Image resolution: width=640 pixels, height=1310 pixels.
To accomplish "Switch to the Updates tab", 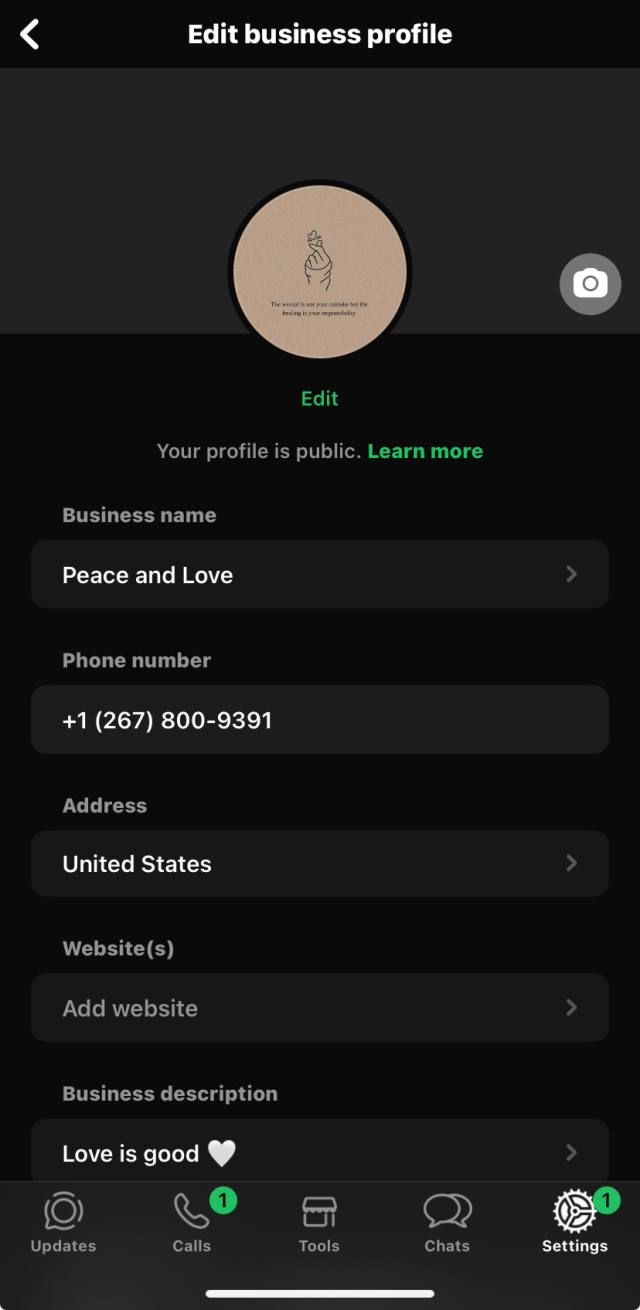I will [63, 1223].
